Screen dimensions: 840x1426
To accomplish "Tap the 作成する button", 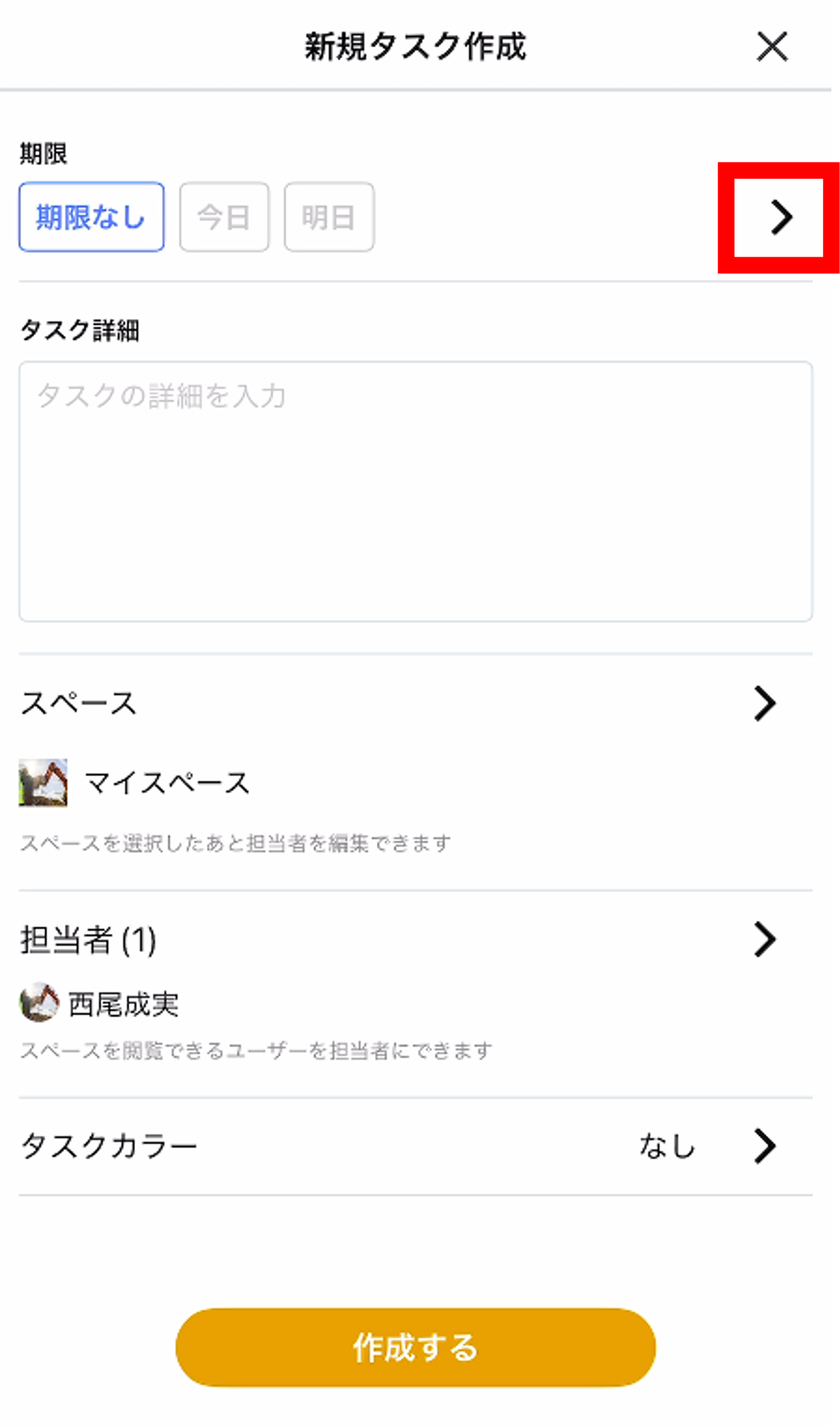I will tap(415, 1347).
